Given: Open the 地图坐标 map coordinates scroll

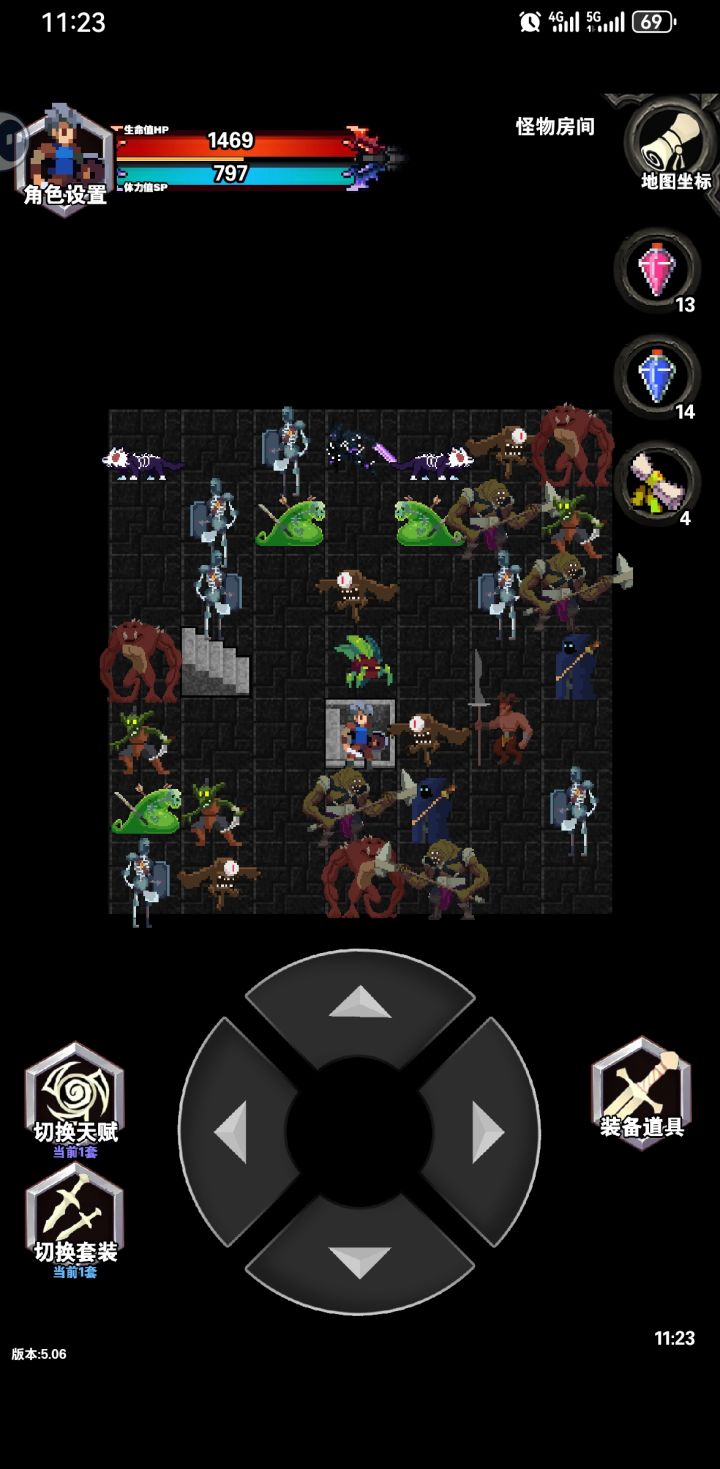Looking at the screenshot, I should (x=663, y=148).
